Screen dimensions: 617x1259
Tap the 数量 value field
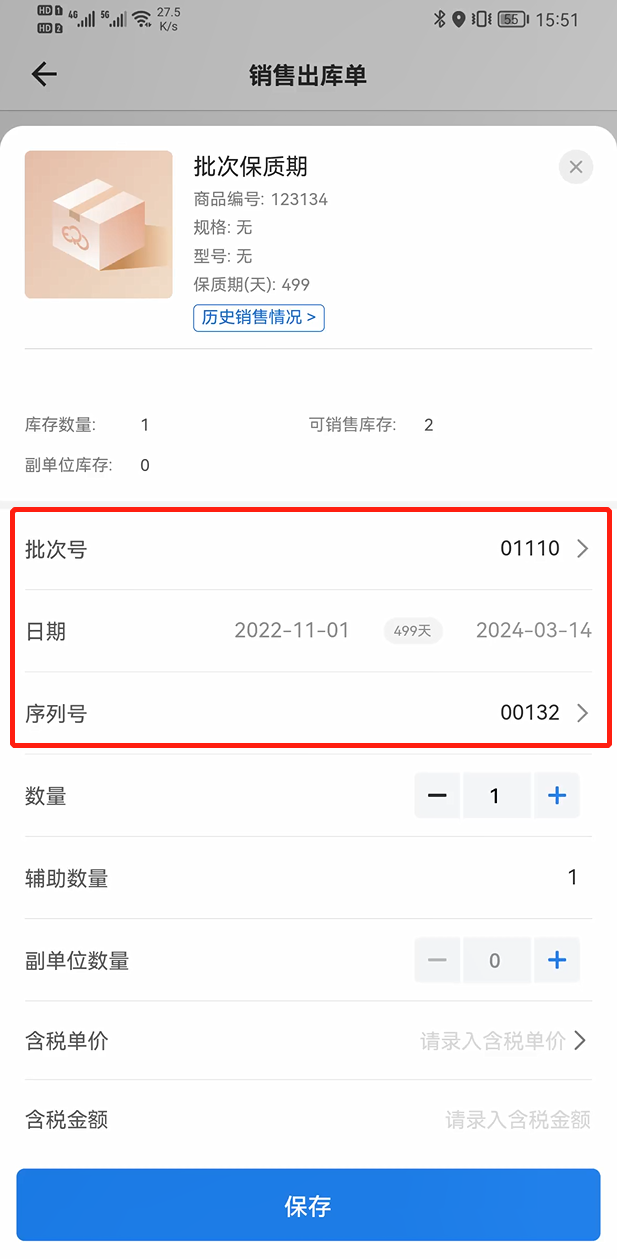pos(496,796)
